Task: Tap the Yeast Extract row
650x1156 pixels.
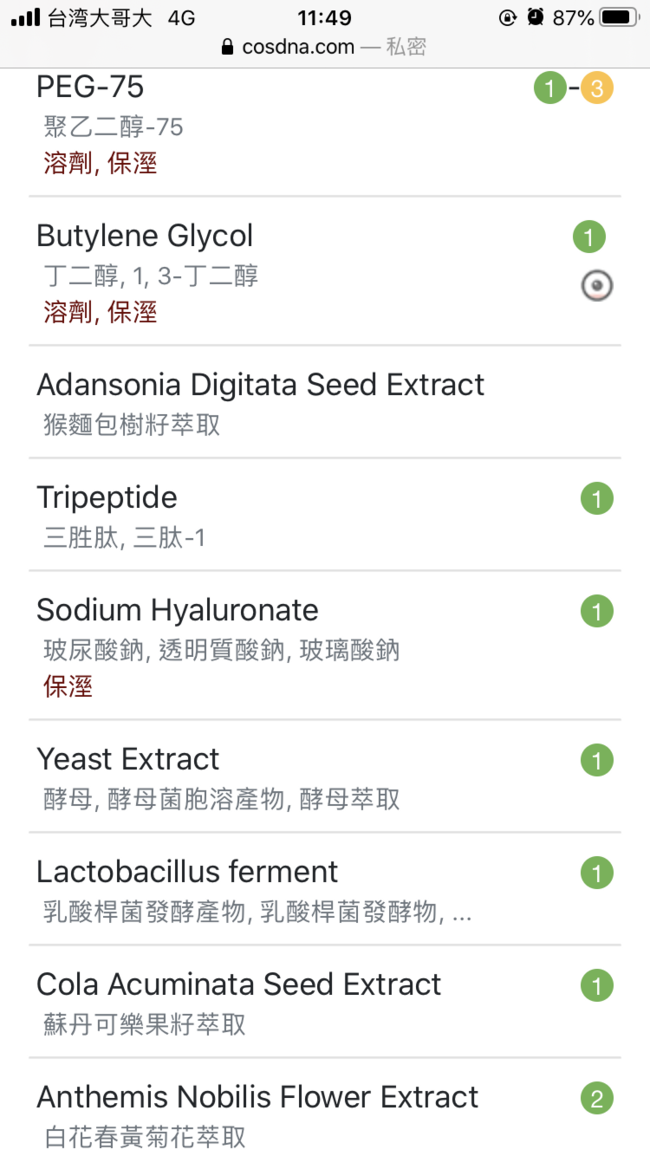Action: pyautogui.click(x=325, y=776)
